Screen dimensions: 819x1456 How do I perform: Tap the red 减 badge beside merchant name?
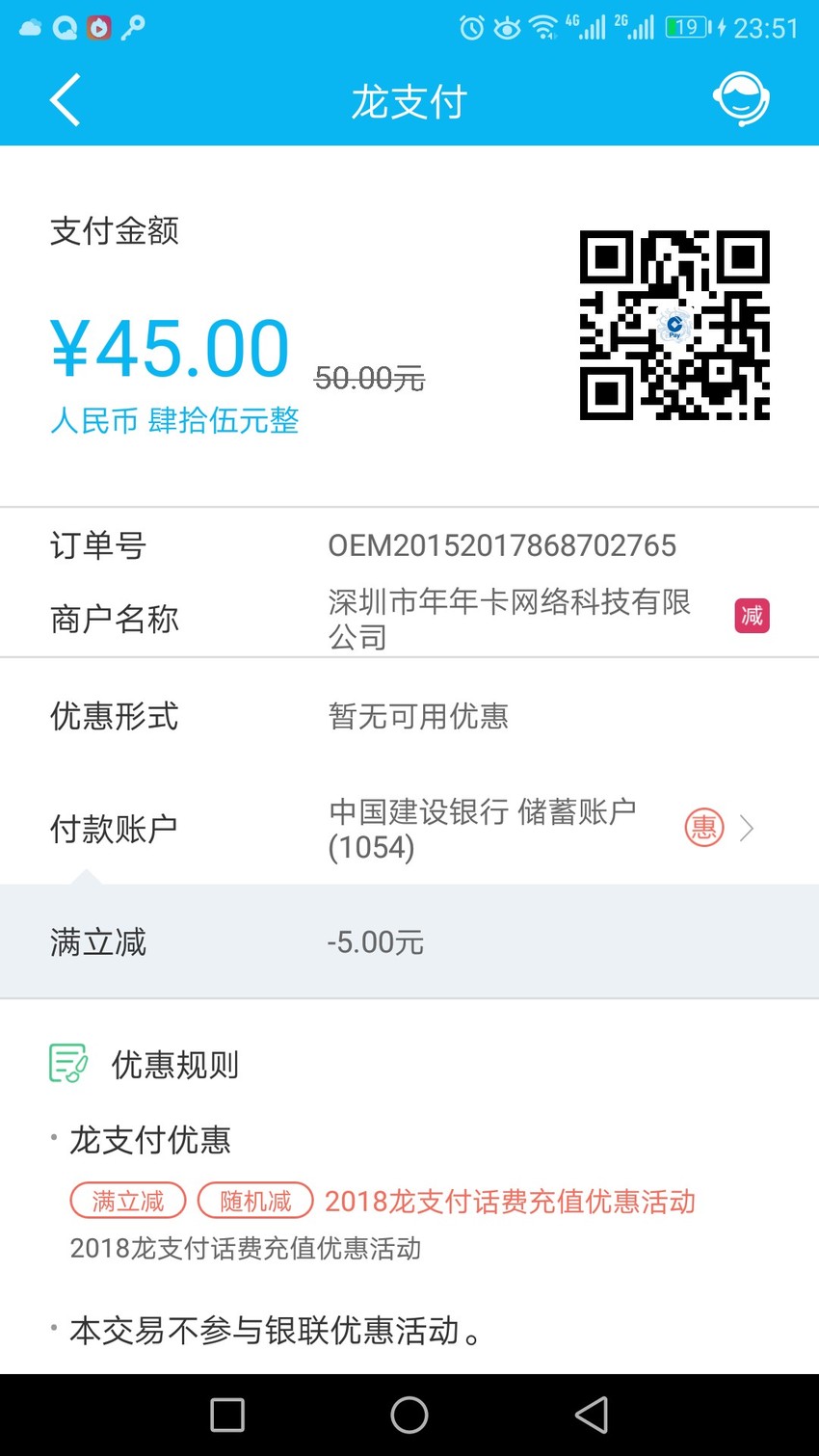coord(752,616)
